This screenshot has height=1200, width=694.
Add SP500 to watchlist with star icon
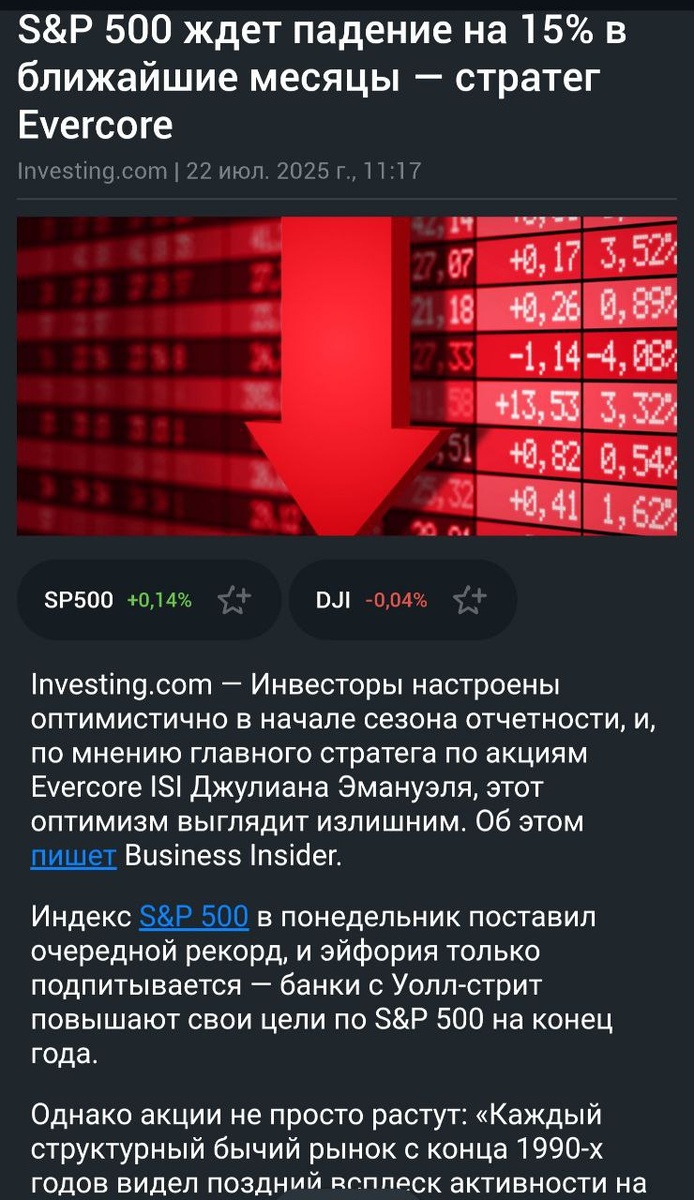[x=235, y=600]
